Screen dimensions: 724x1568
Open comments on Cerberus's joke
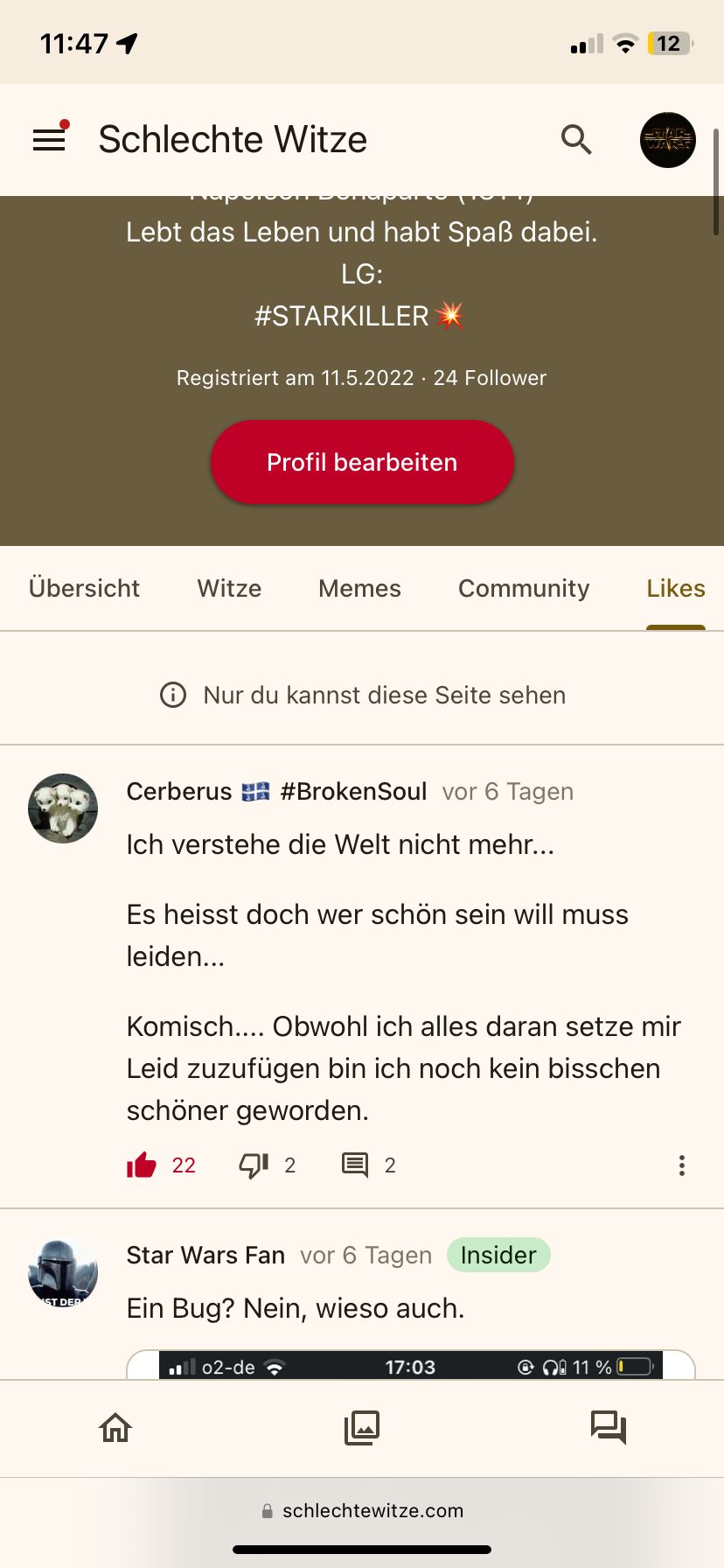point(355,1165)
